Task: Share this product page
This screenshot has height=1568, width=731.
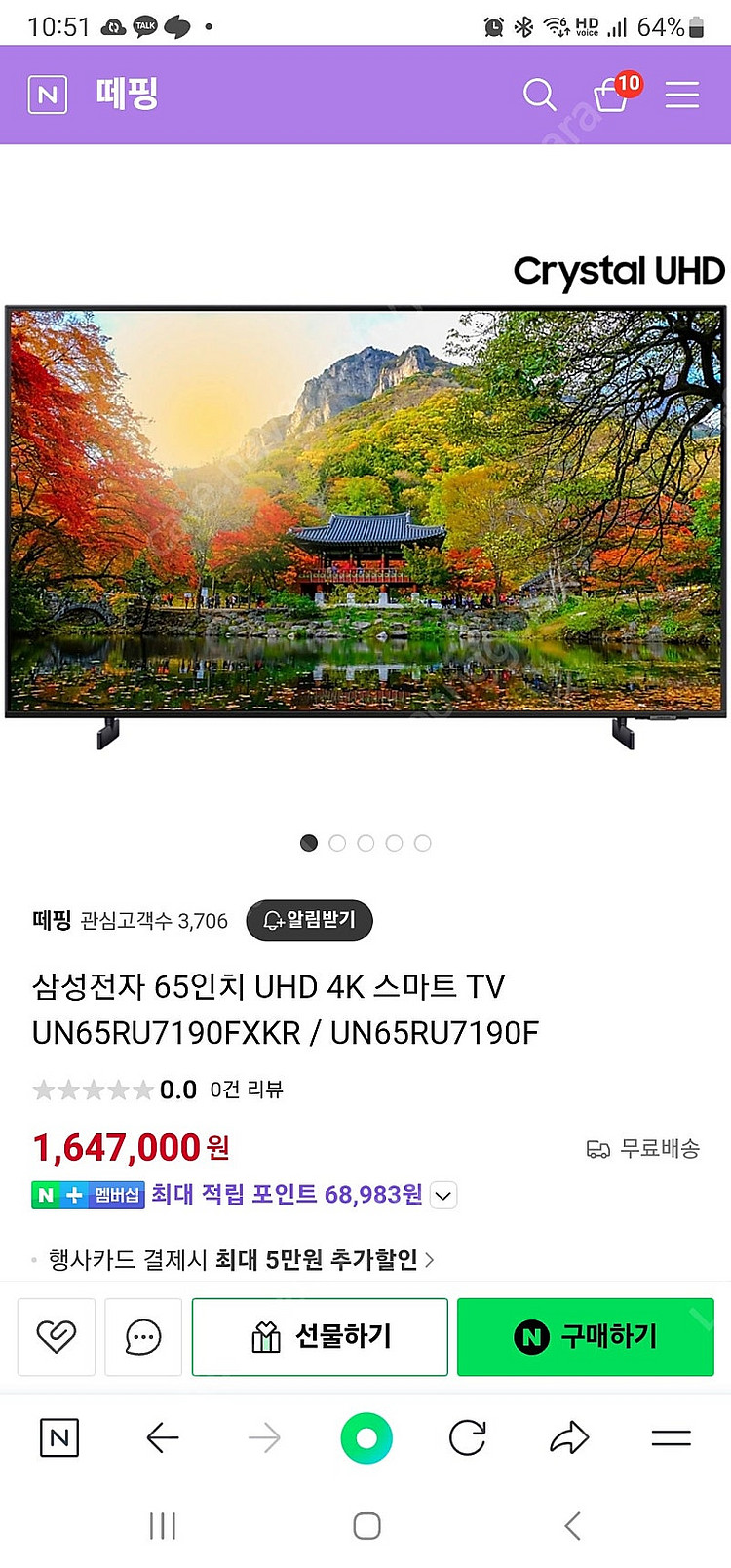Action: [x=569, y=1437]
